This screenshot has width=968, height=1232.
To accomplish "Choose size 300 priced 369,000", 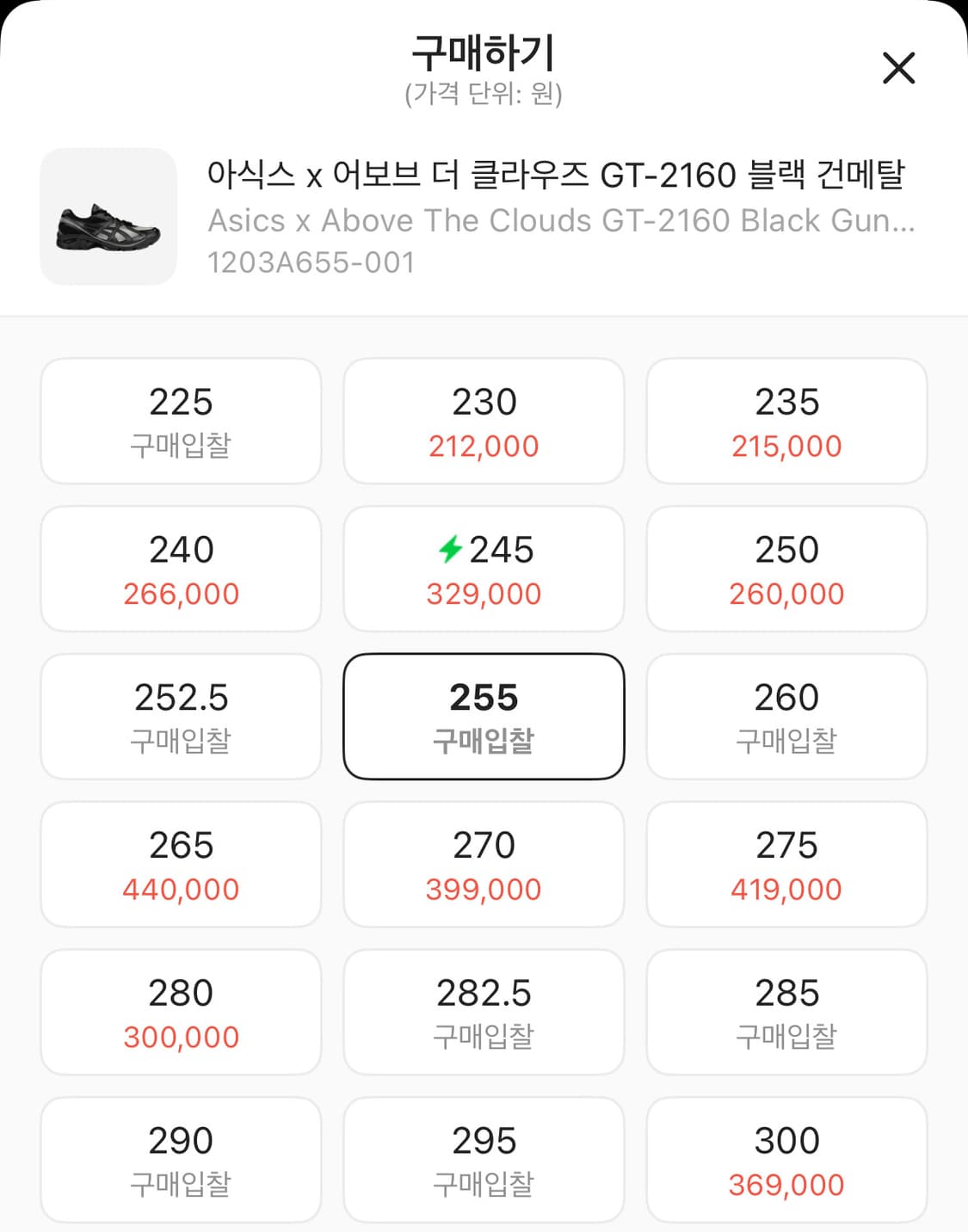I will (x=787, y=1161).
